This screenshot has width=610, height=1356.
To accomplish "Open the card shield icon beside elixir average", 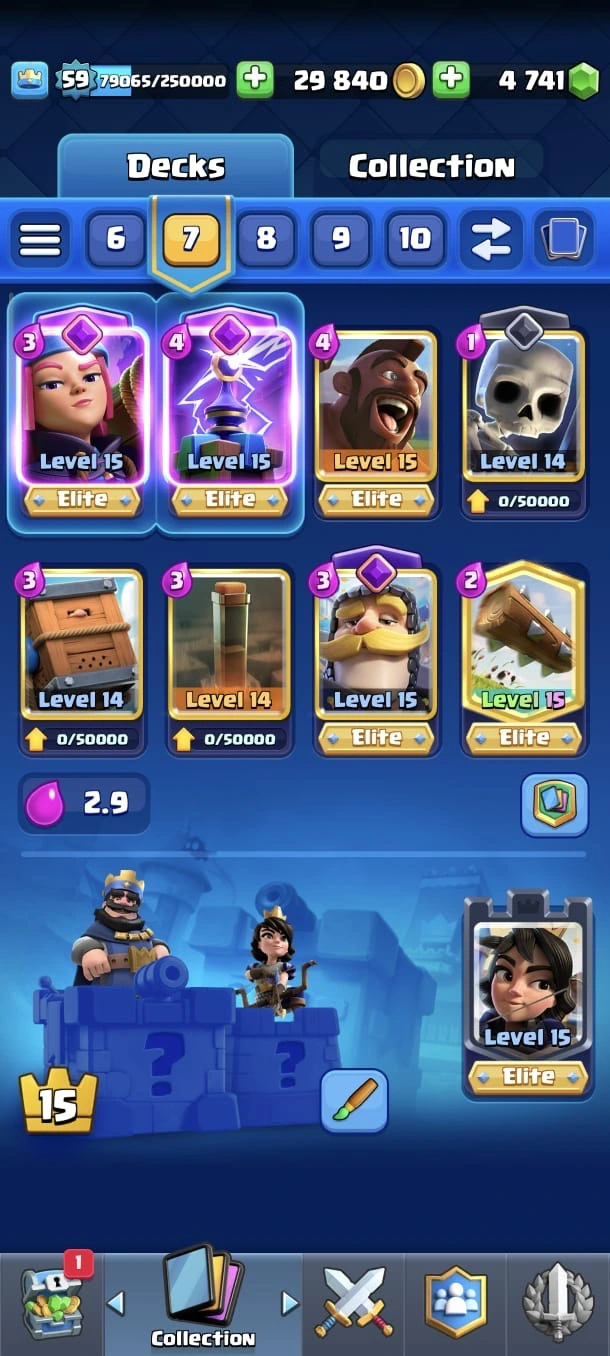I will [553, 804].
